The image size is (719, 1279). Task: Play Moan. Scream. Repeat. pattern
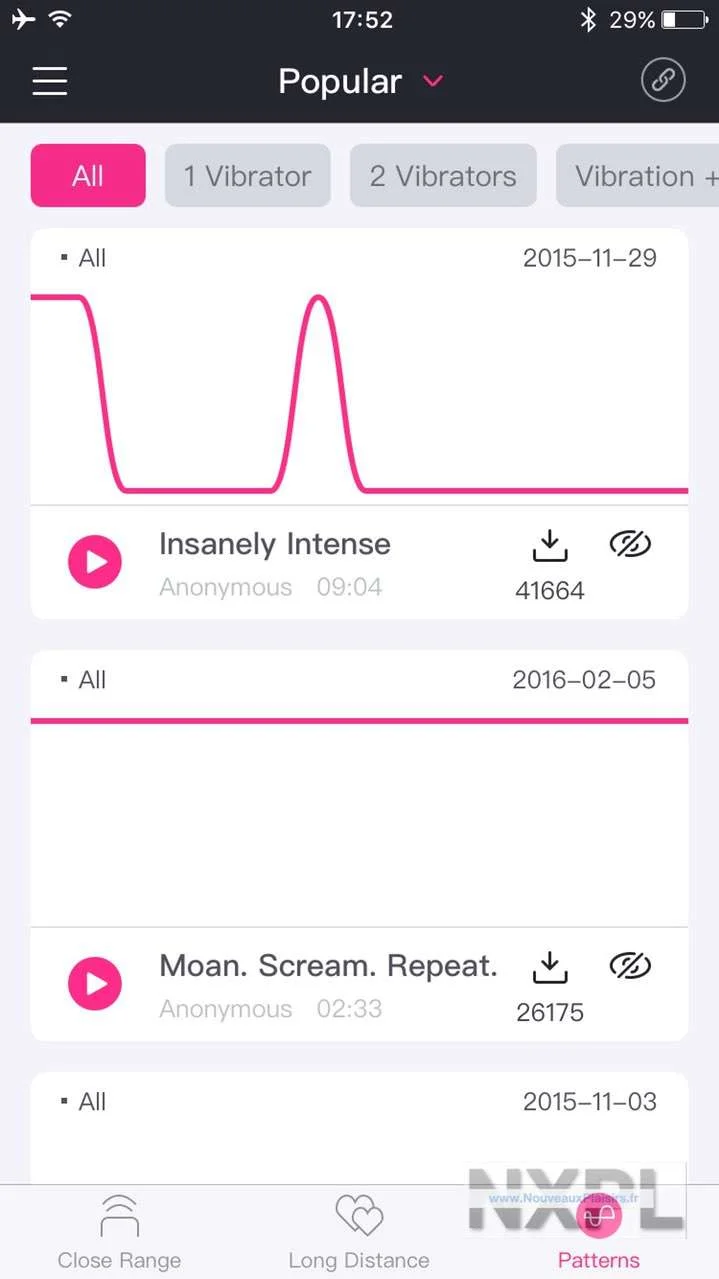coord(95,983)
